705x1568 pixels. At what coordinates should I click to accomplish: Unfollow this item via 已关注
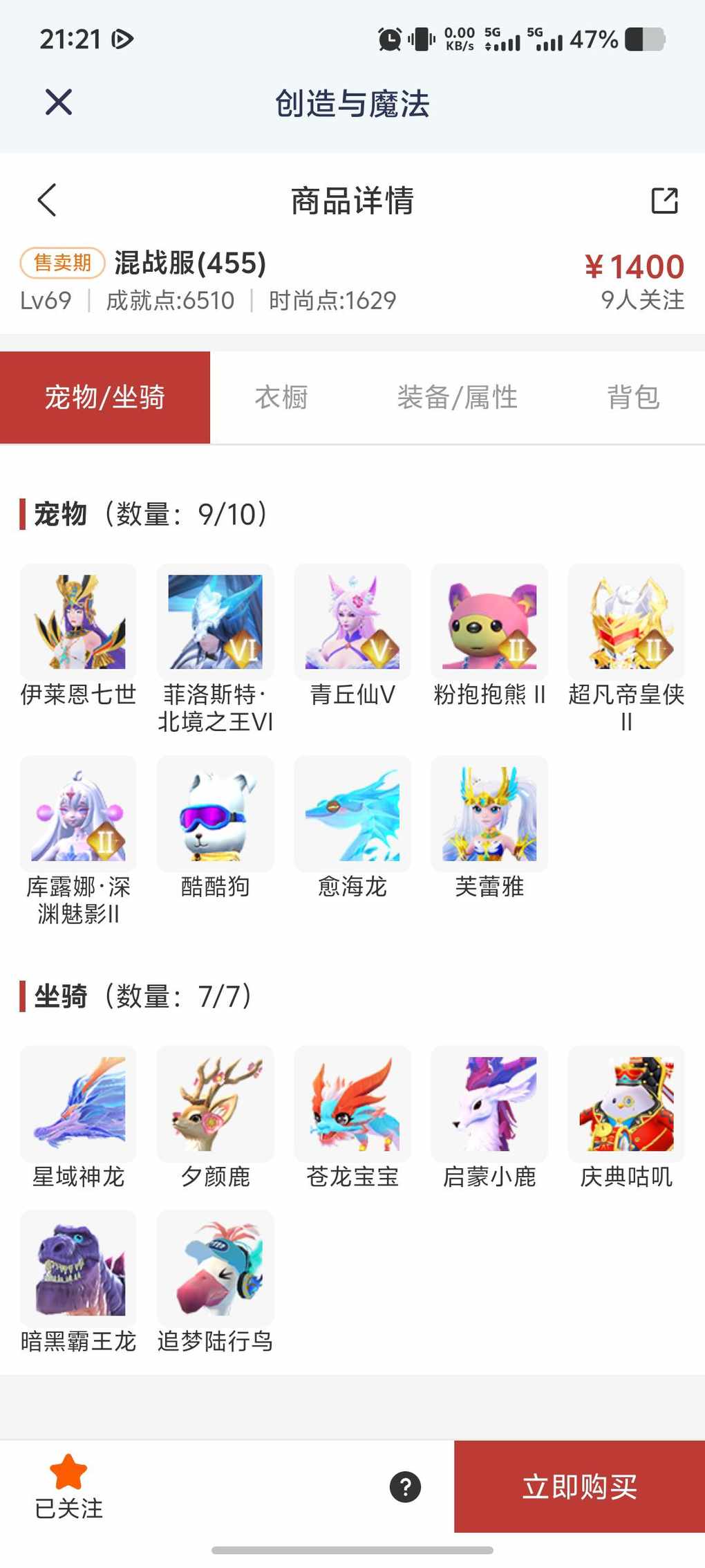tap(68, 1486)
